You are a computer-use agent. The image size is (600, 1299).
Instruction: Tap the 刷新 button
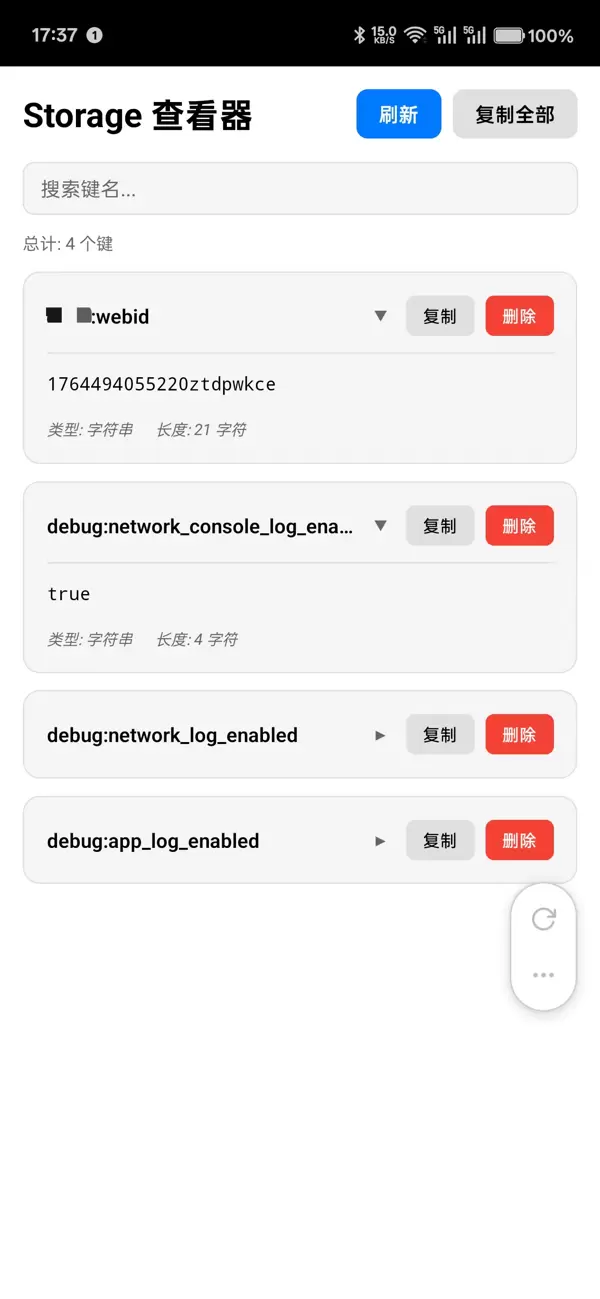click(398, 114)
